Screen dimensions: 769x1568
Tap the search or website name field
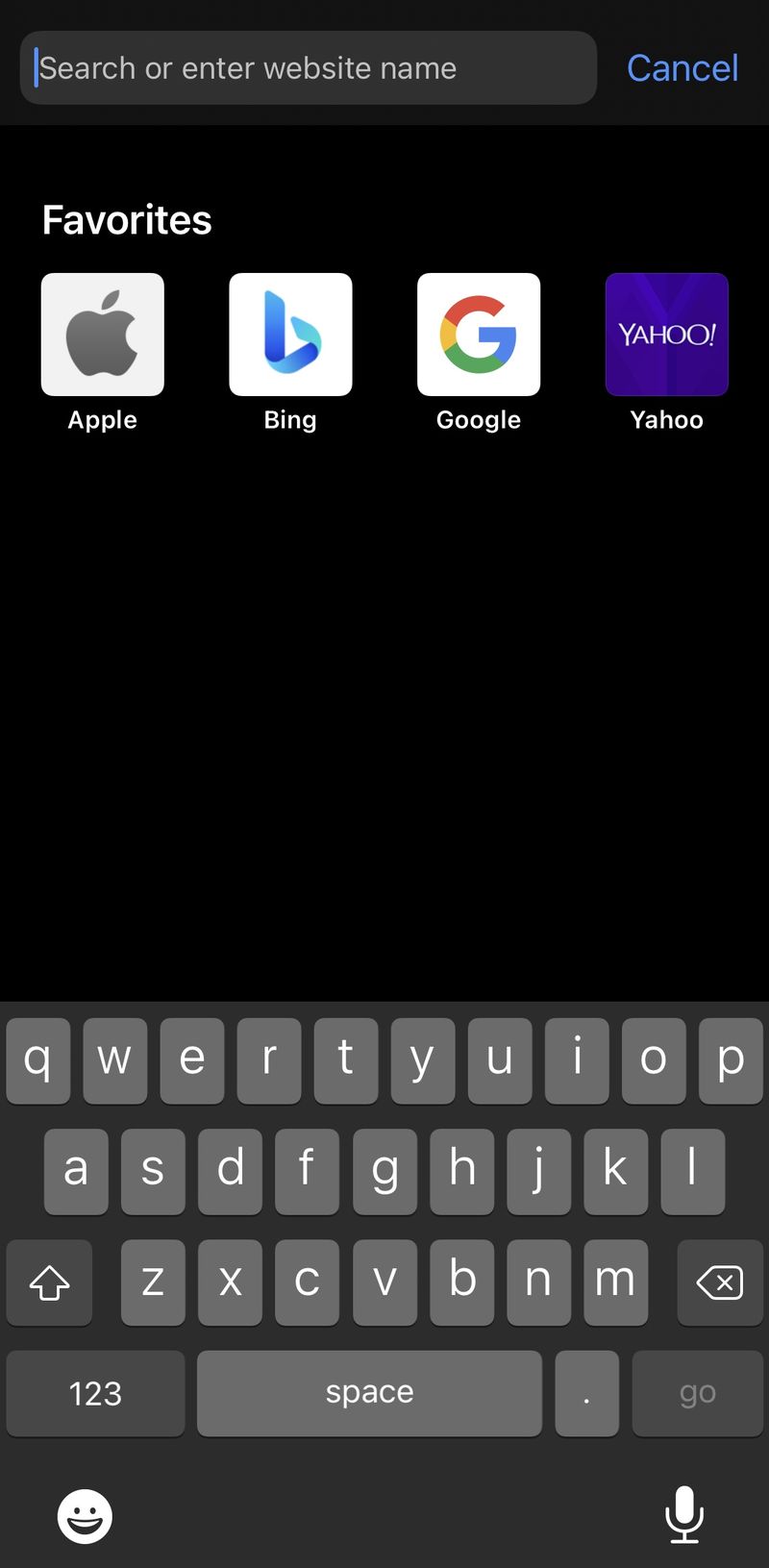point(308,68)
